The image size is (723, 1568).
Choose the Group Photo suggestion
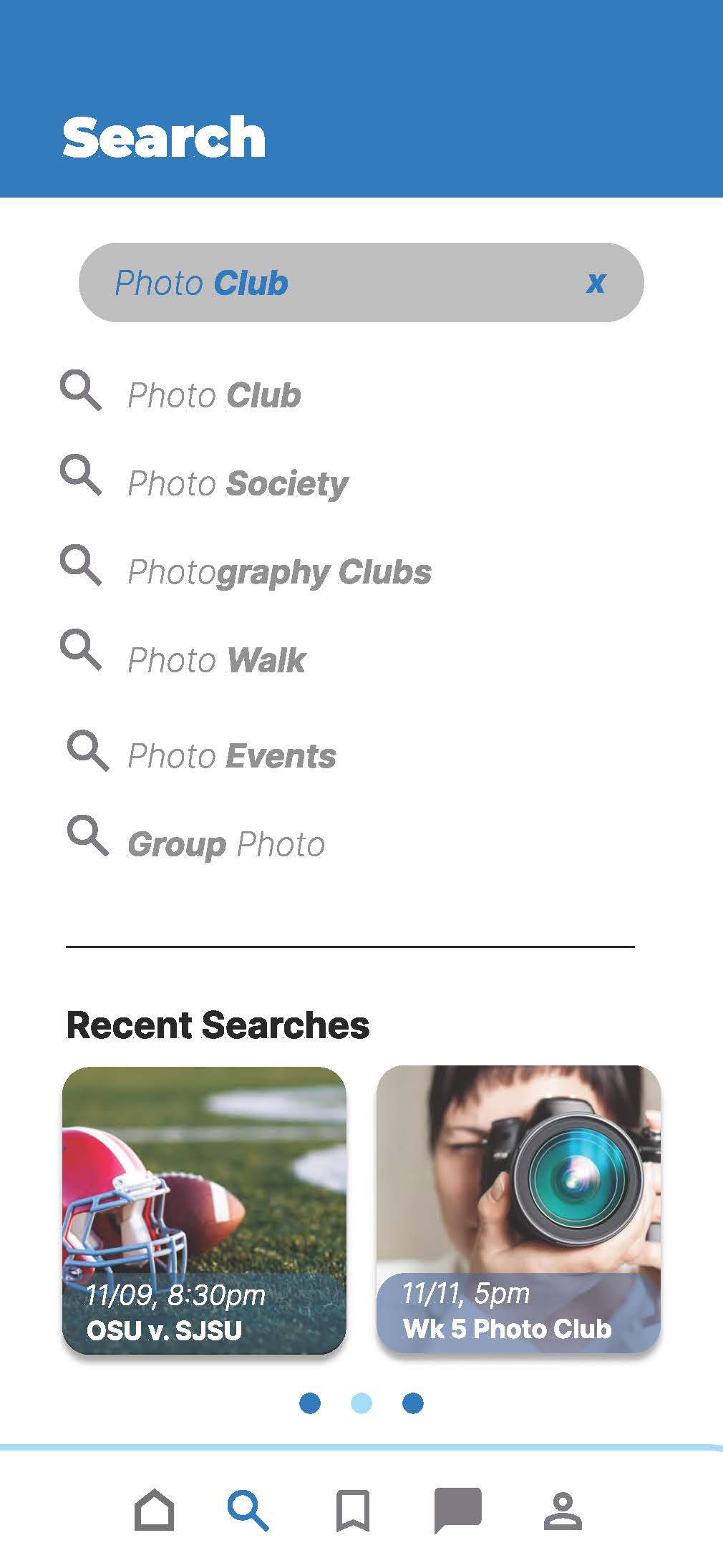click(225, 844)
